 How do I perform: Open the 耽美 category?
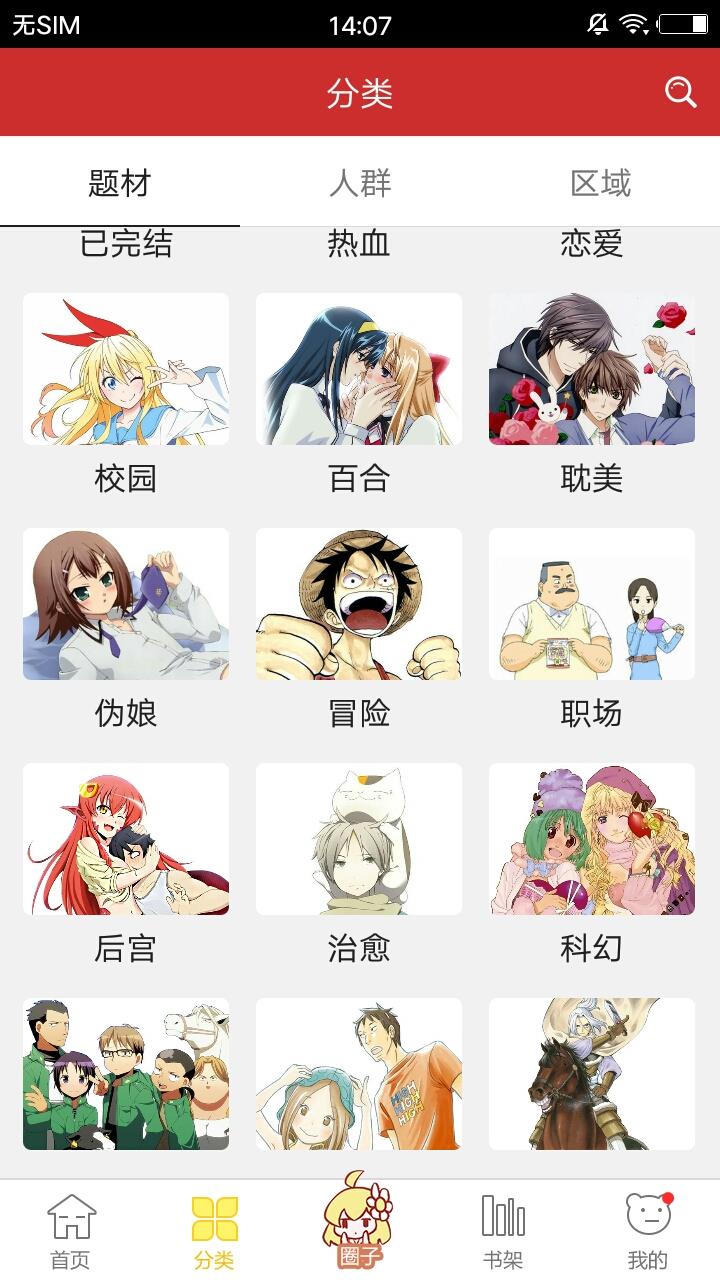coord(592,369)
